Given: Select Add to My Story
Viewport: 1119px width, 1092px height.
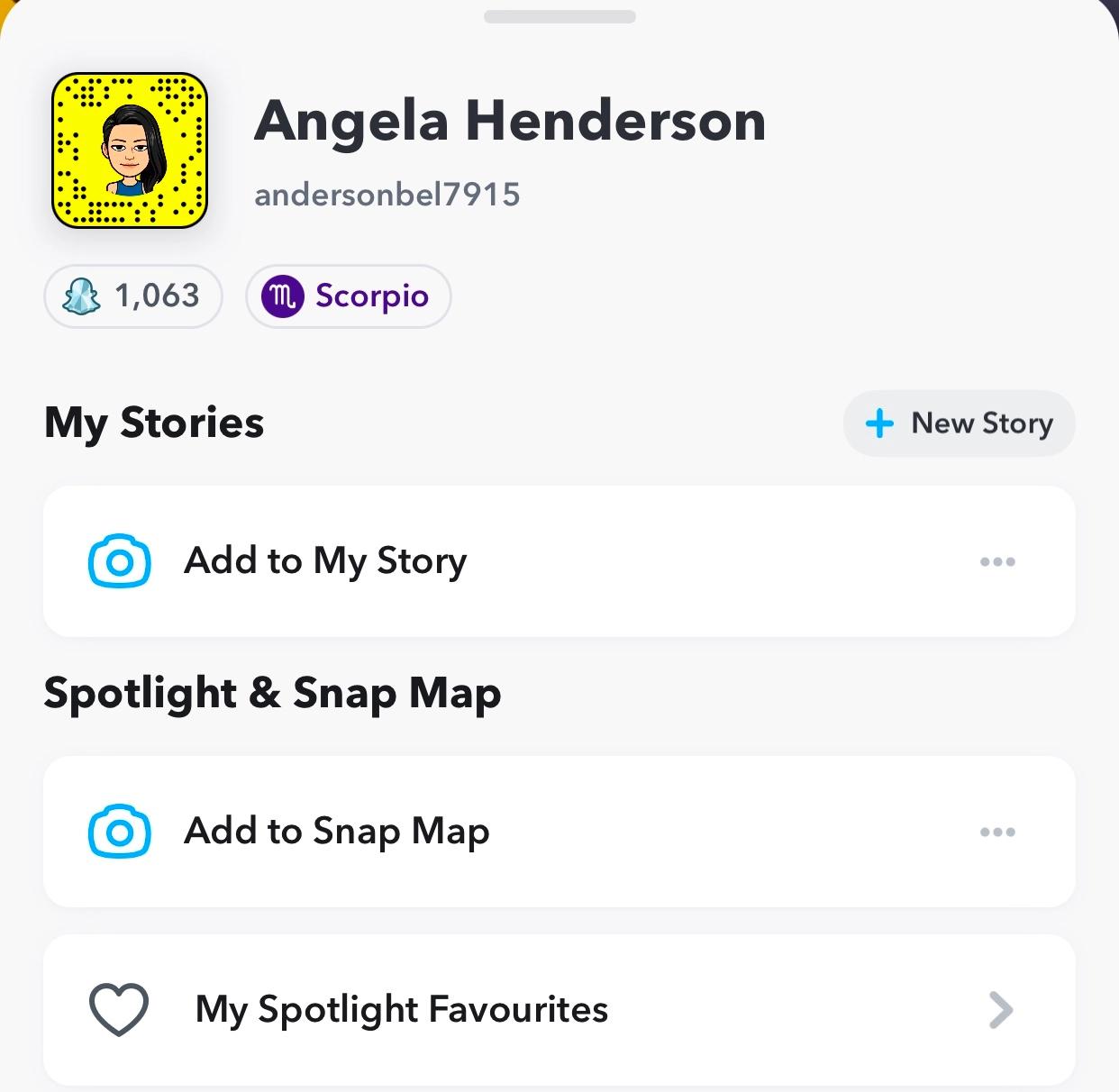Looking at the screenshot, I should point(325,561).
